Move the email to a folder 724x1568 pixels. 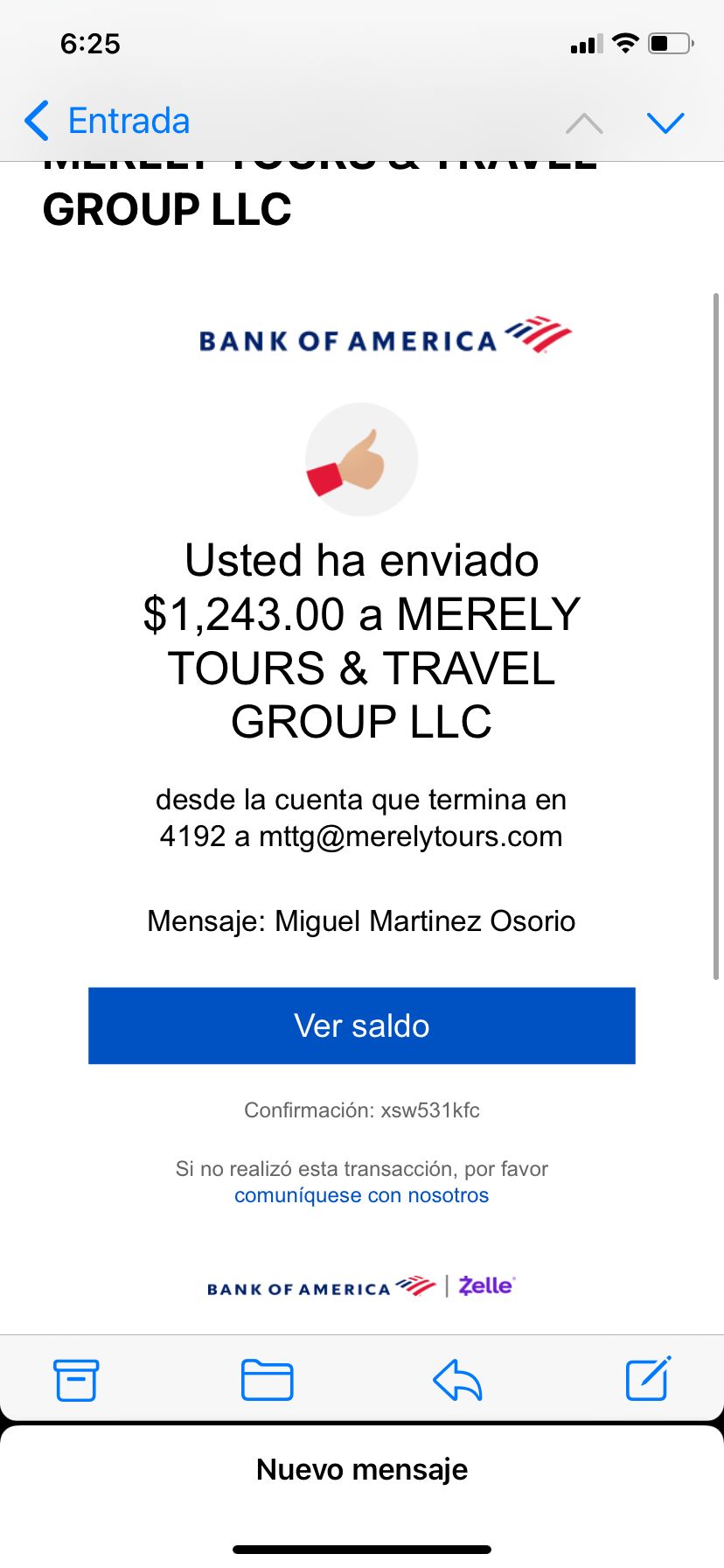point(267,1380)
